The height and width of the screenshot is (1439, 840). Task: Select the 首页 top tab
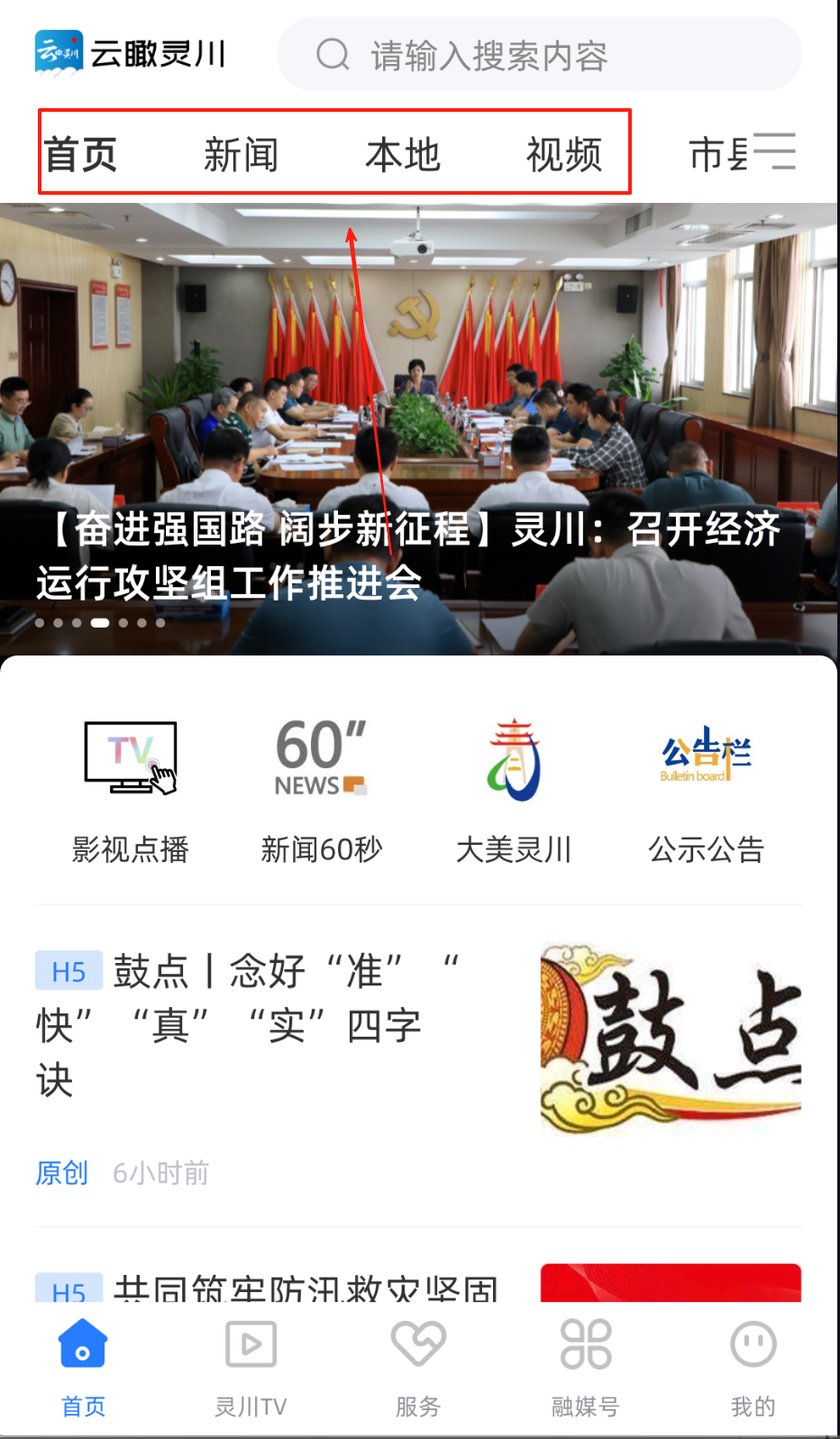point(81,154)
